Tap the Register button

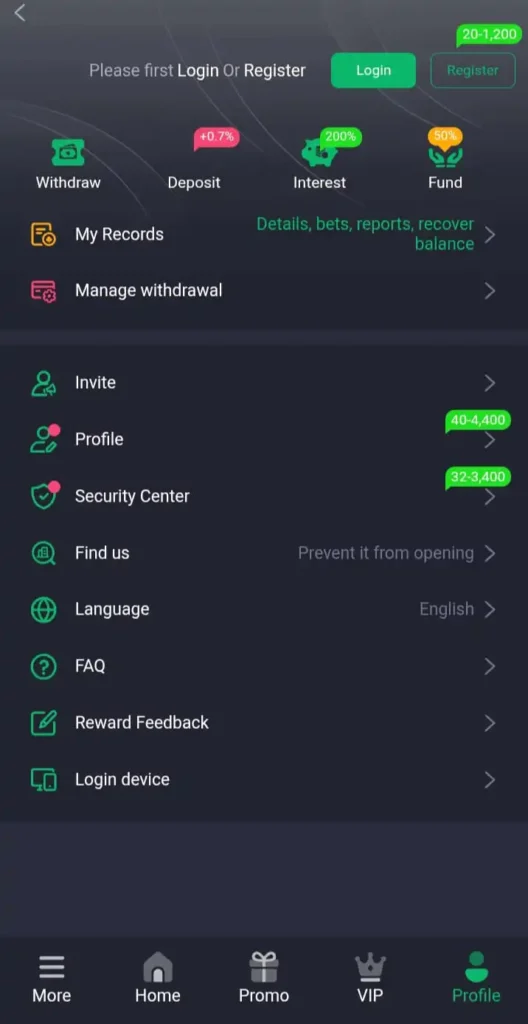[x=472, y=71]
